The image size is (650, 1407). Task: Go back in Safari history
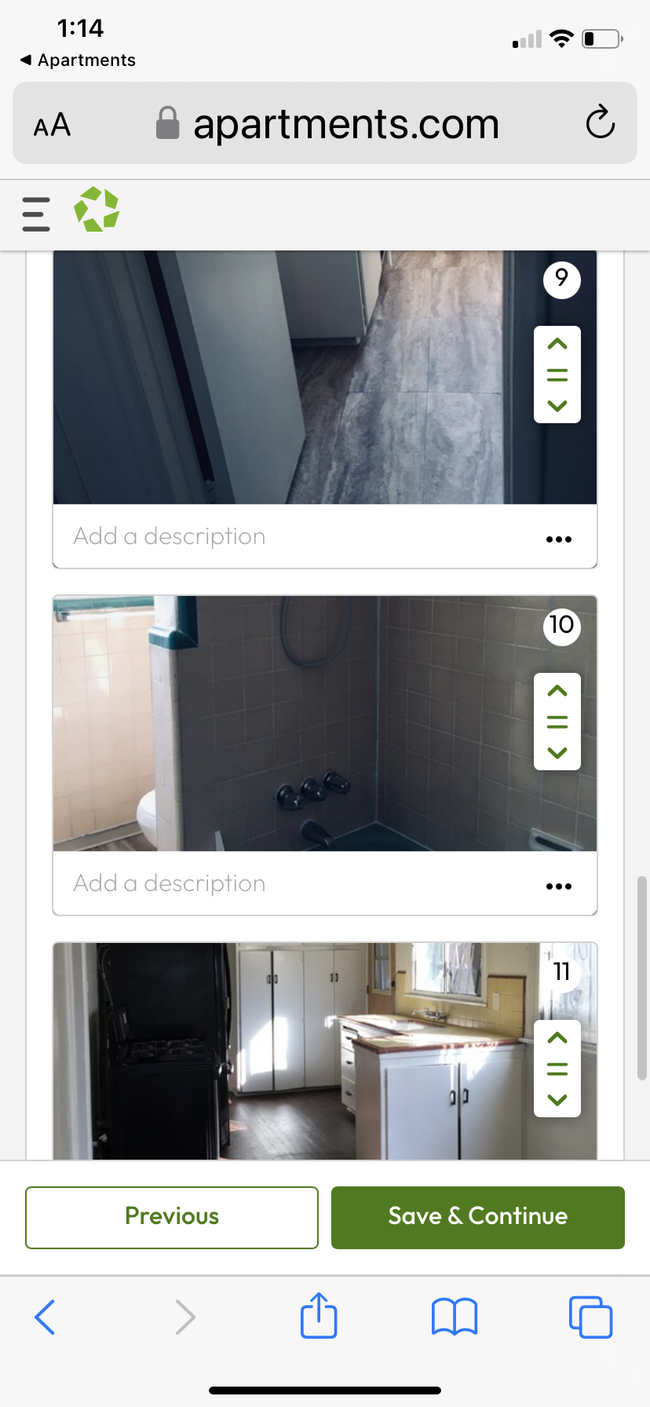[45, 1317]
